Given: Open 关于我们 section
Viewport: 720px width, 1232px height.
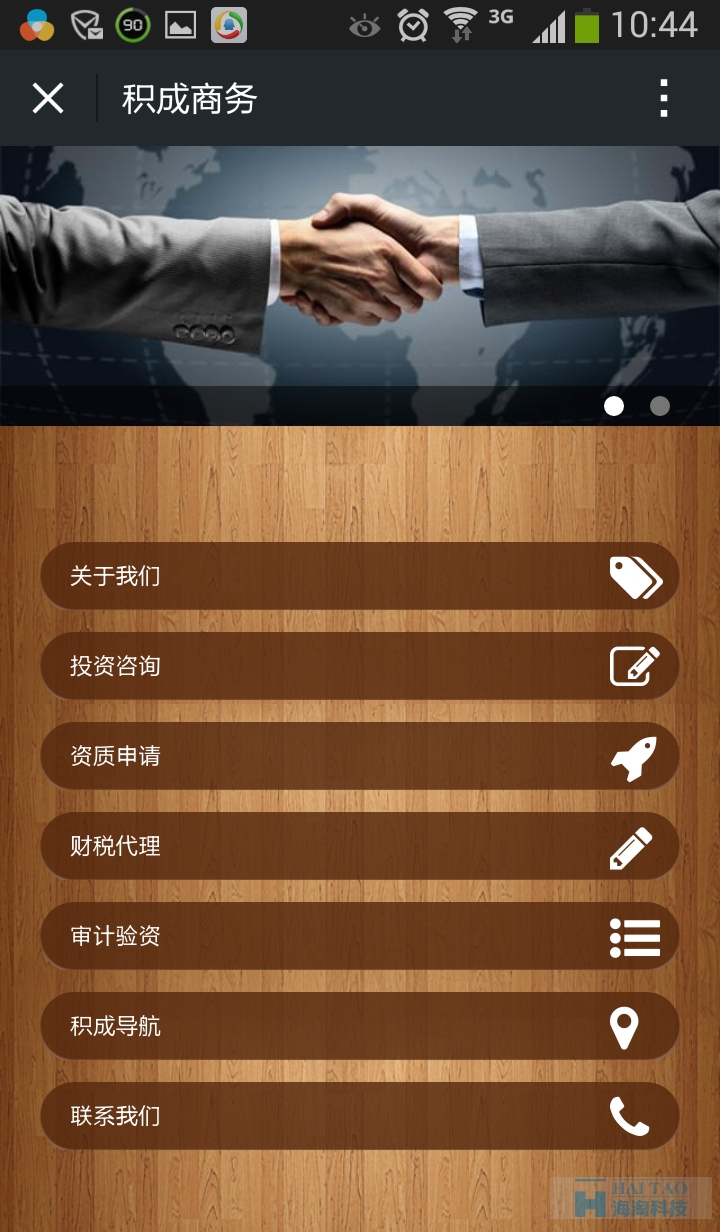Looking at the screenshot, I should (360, 576).
